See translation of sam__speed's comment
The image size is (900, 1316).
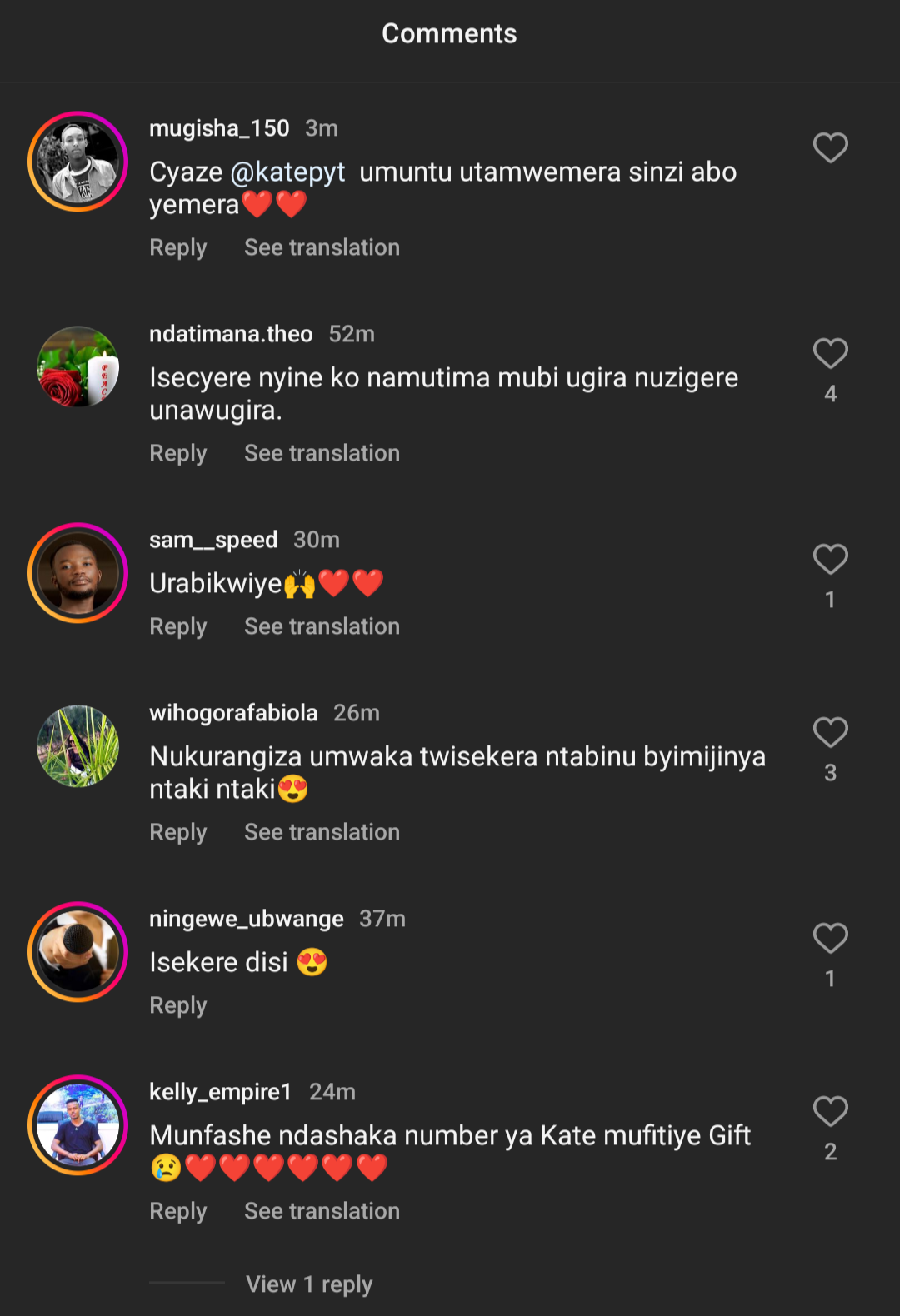(x=322, y=626)
